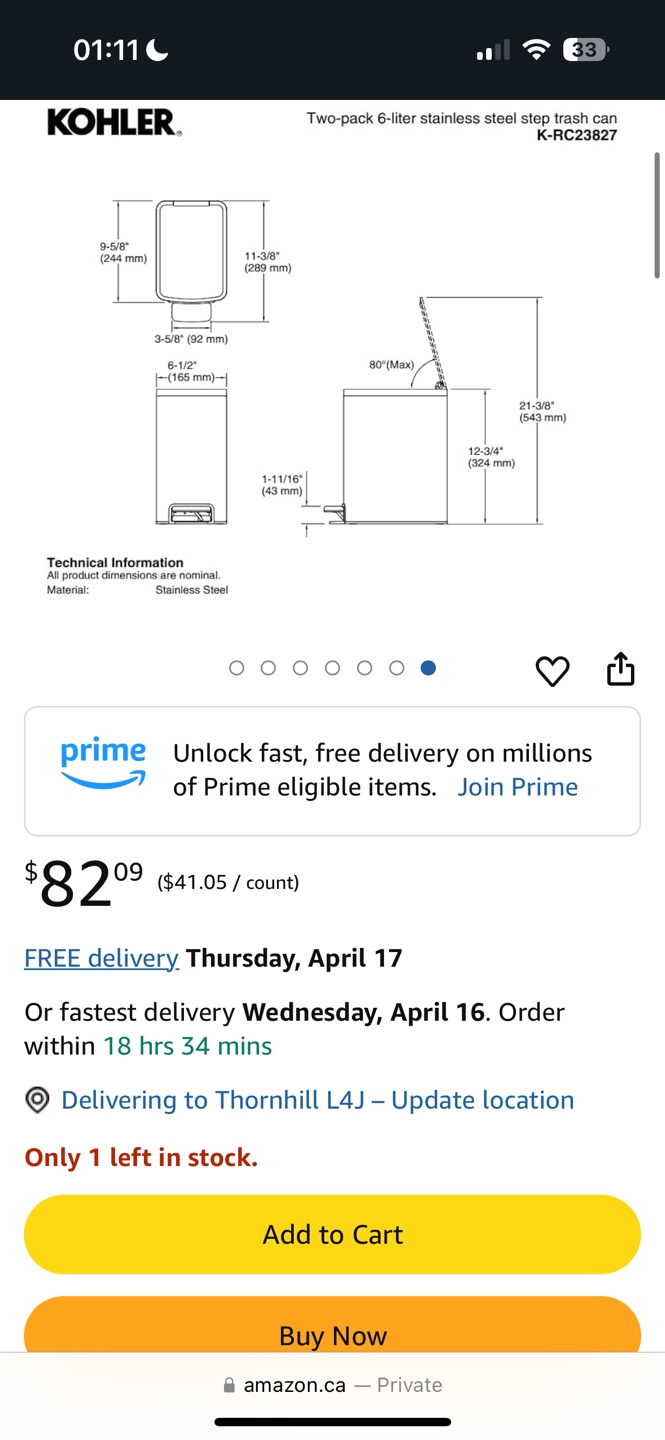The height and width of the screenshot is (1440, 665).
Task: Share this product listing
Action: pyautogui.click(x=621, y=669)
